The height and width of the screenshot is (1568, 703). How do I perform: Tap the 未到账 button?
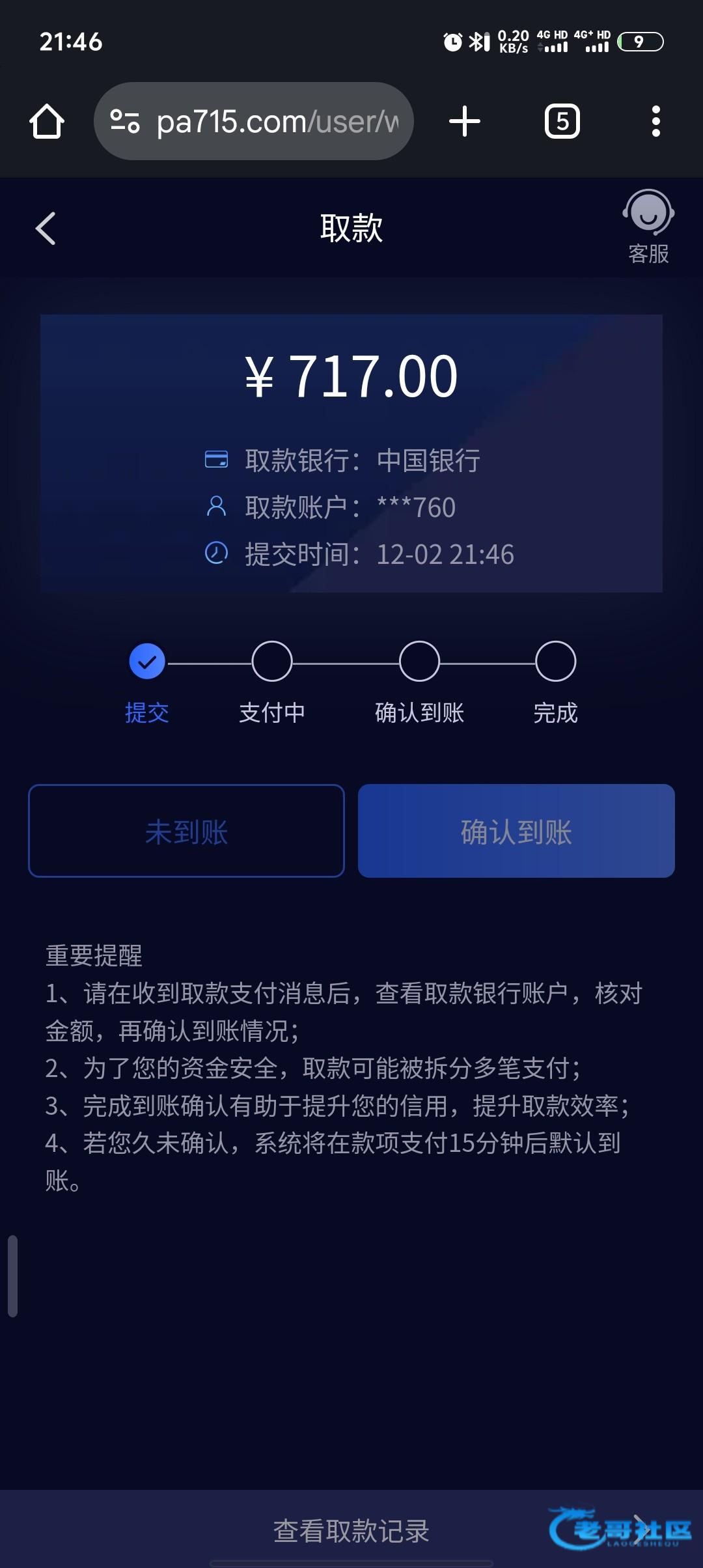coord(186,831)
